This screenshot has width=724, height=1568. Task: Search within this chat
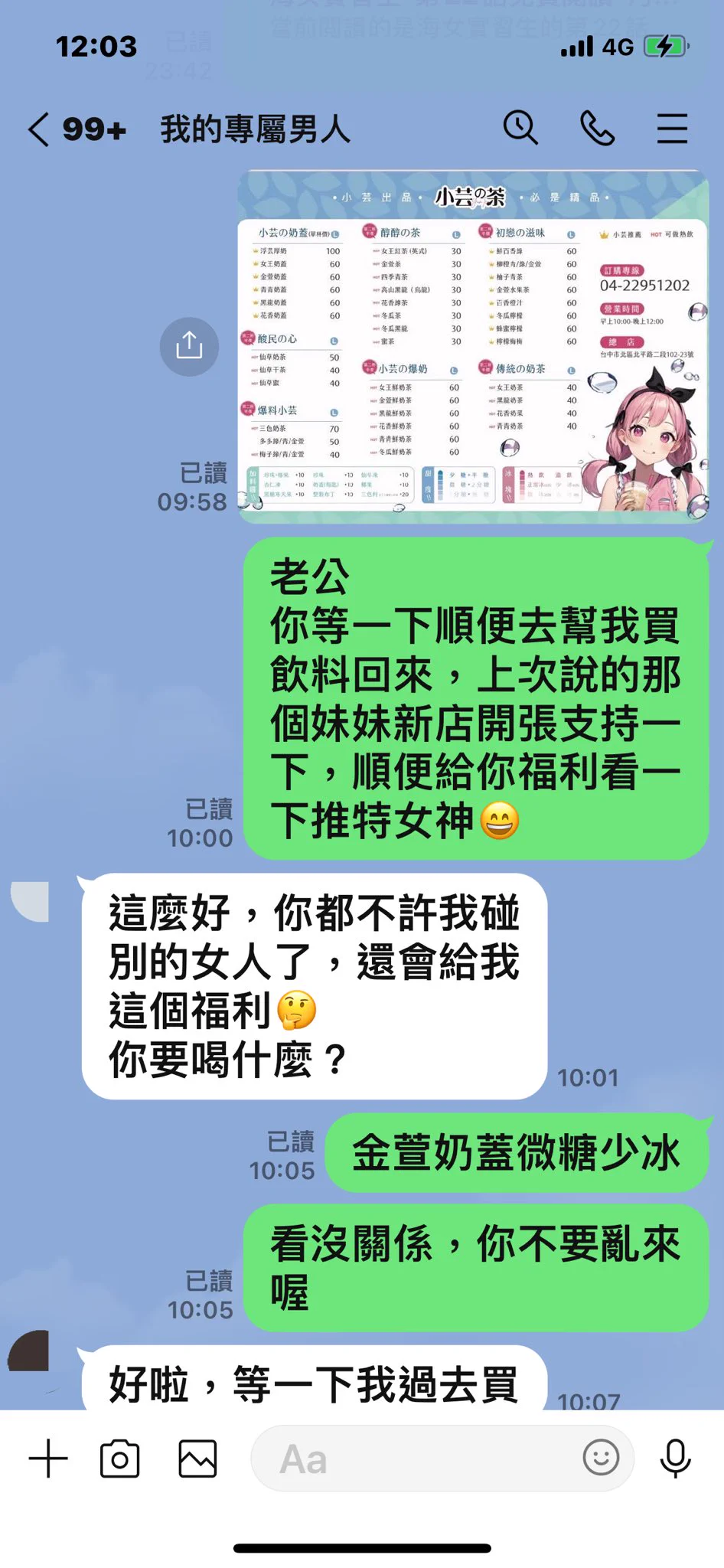(520, 127)
